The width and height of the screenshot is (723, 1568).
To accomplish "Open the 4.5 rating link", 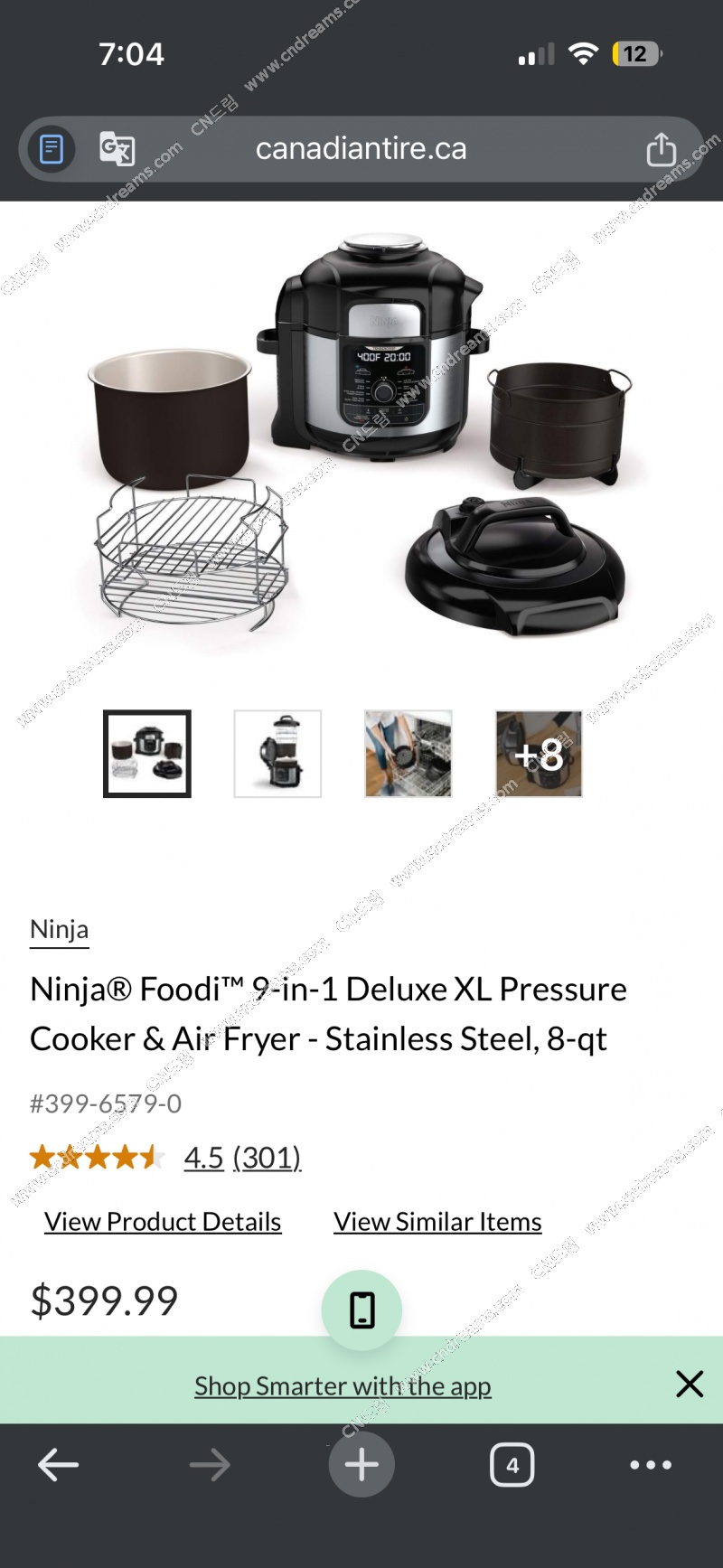I will 203,1157.
